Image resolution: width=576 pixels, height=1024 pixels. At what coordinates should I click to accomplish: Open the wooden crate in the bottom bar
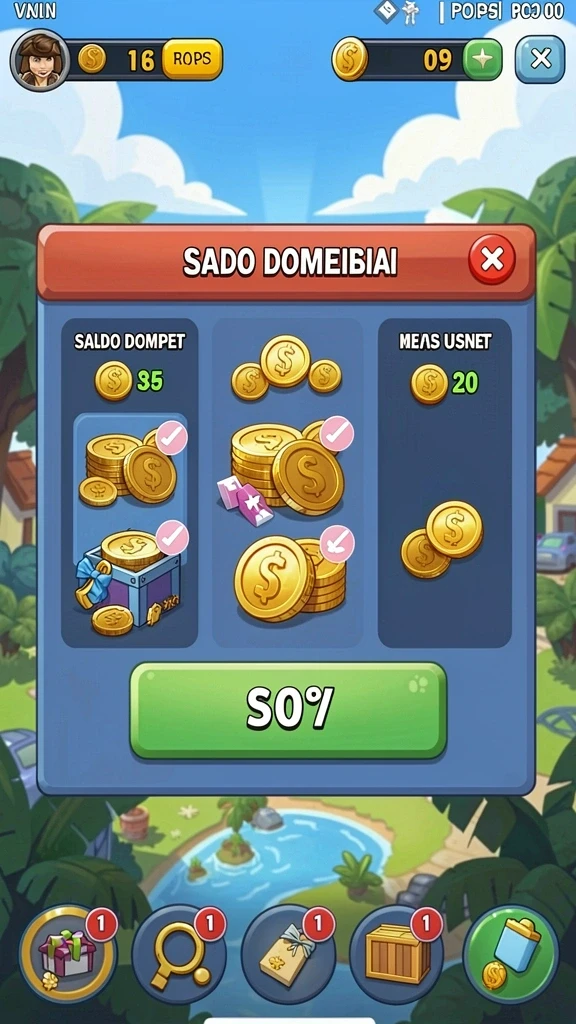point(396,955)
